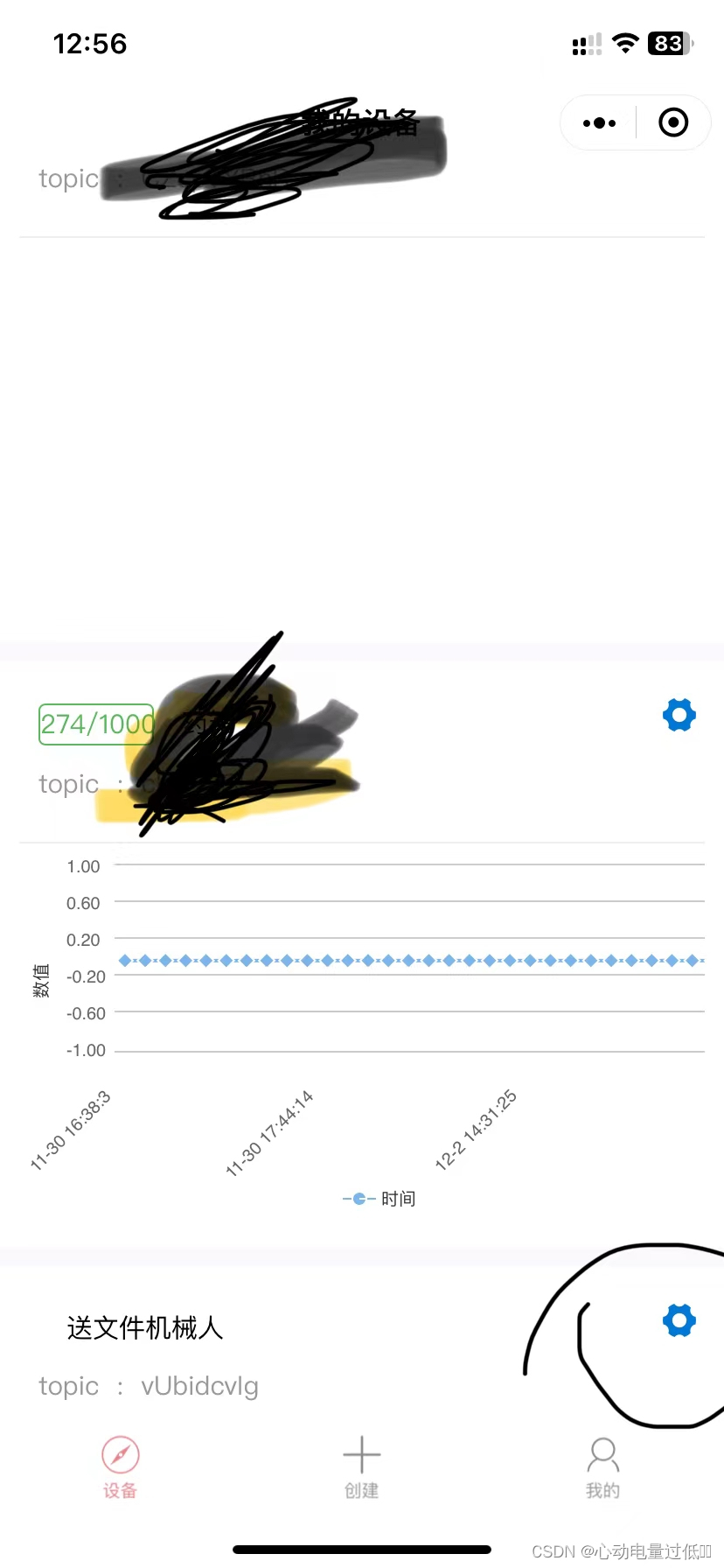Open settings gear for the 274/1000 device
Screen dimensions: 724x1568
point(679,715)
